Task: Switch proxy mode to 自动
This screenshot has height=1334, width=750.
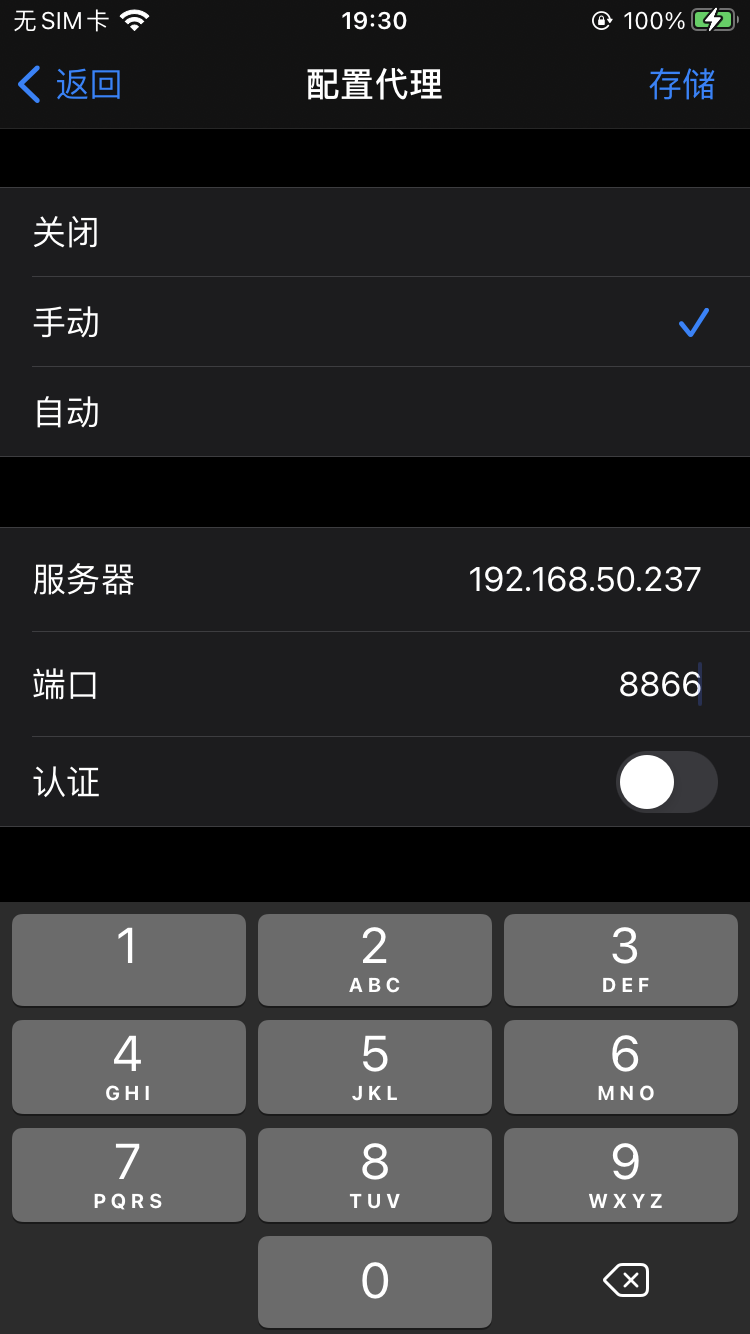Action: [375, 412]
